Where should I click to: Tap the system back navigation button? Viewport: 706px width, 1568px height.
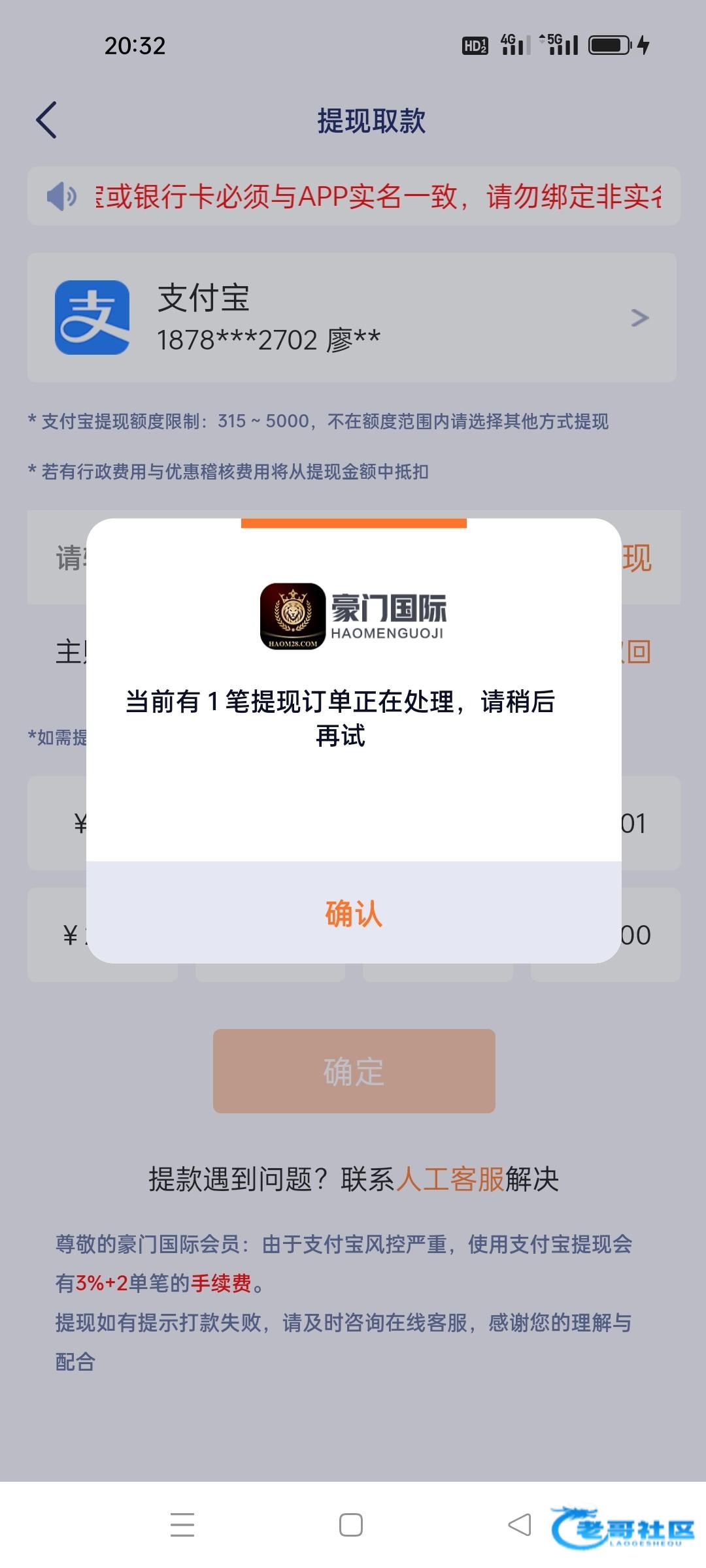tap(520, 1524)
